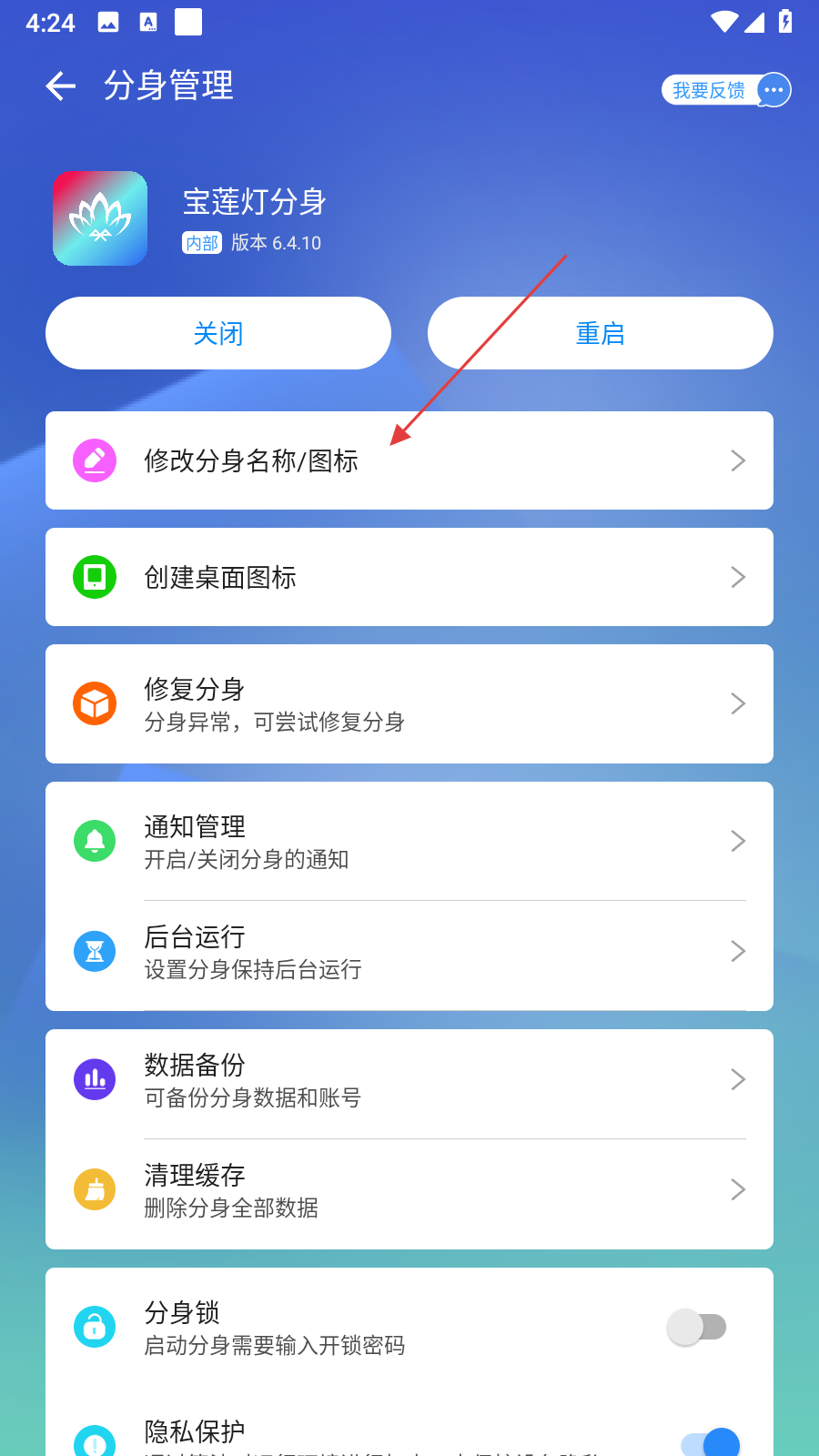Select 清理缓存 row
Screen dimensions: 819x1456
click(x=409, y=1190)
